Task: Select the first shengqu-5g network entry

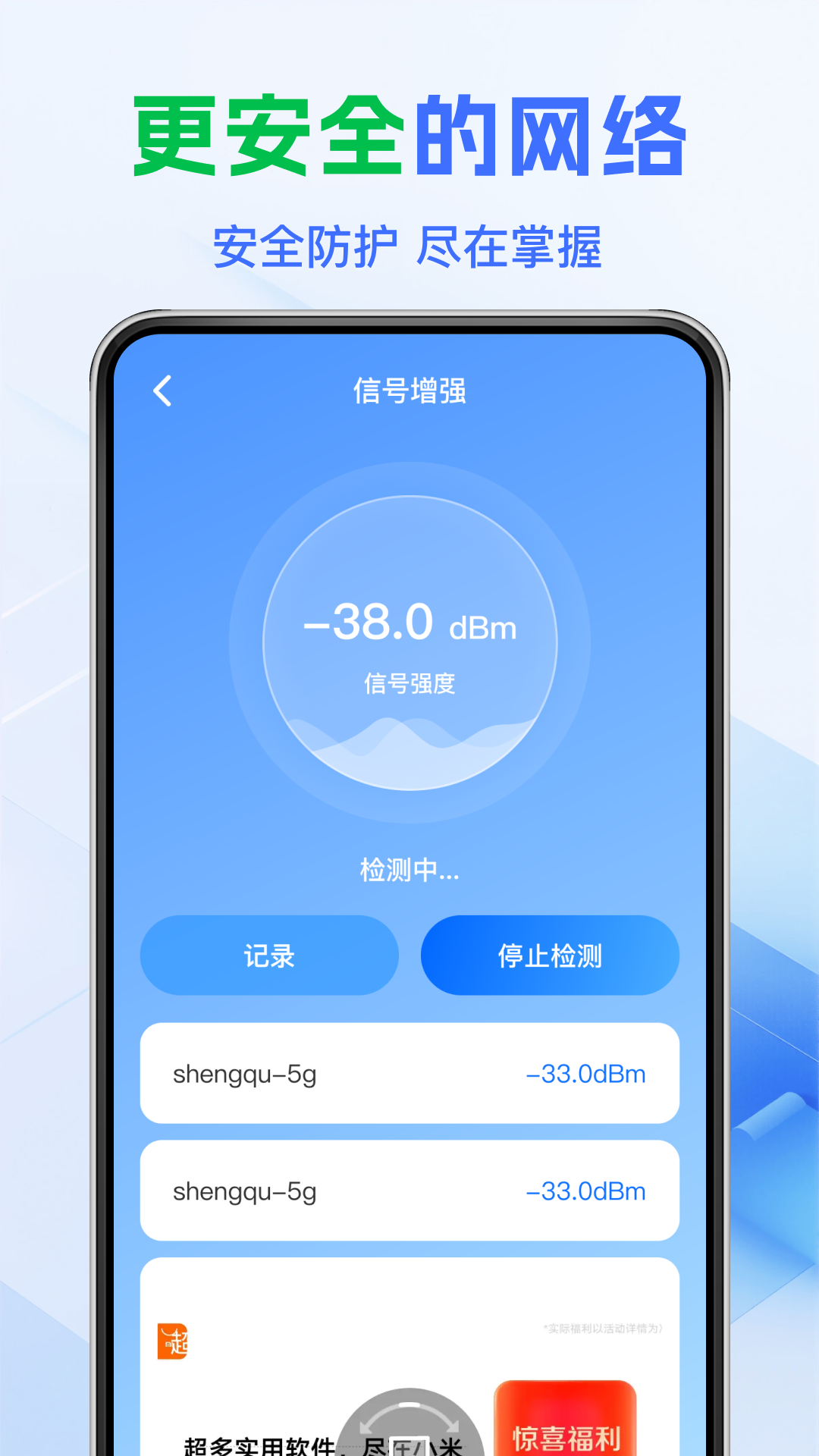Action: [x=409, y=1074]
